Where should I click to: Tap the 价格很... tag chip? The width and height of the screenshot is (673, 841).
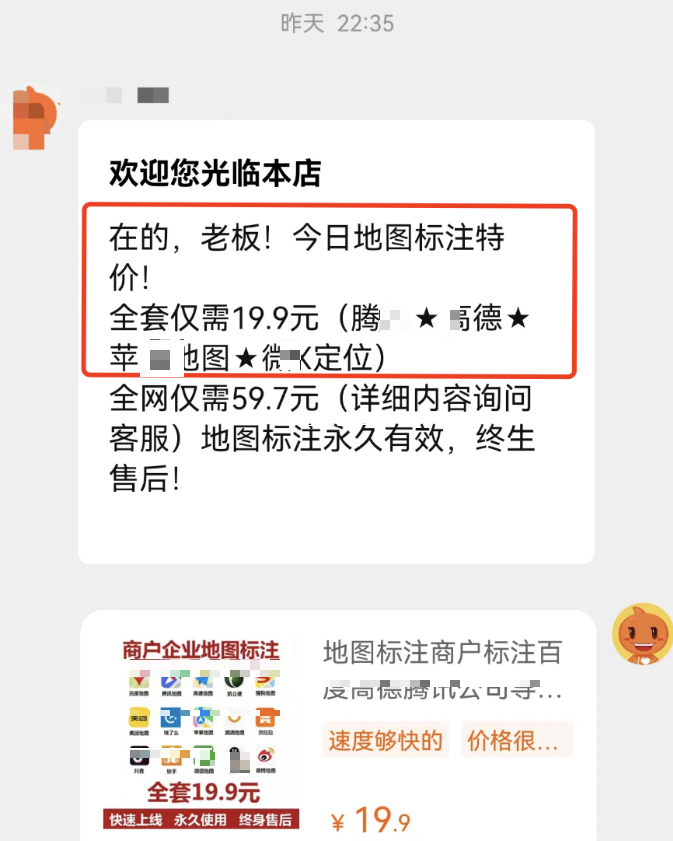coord(516,741)
